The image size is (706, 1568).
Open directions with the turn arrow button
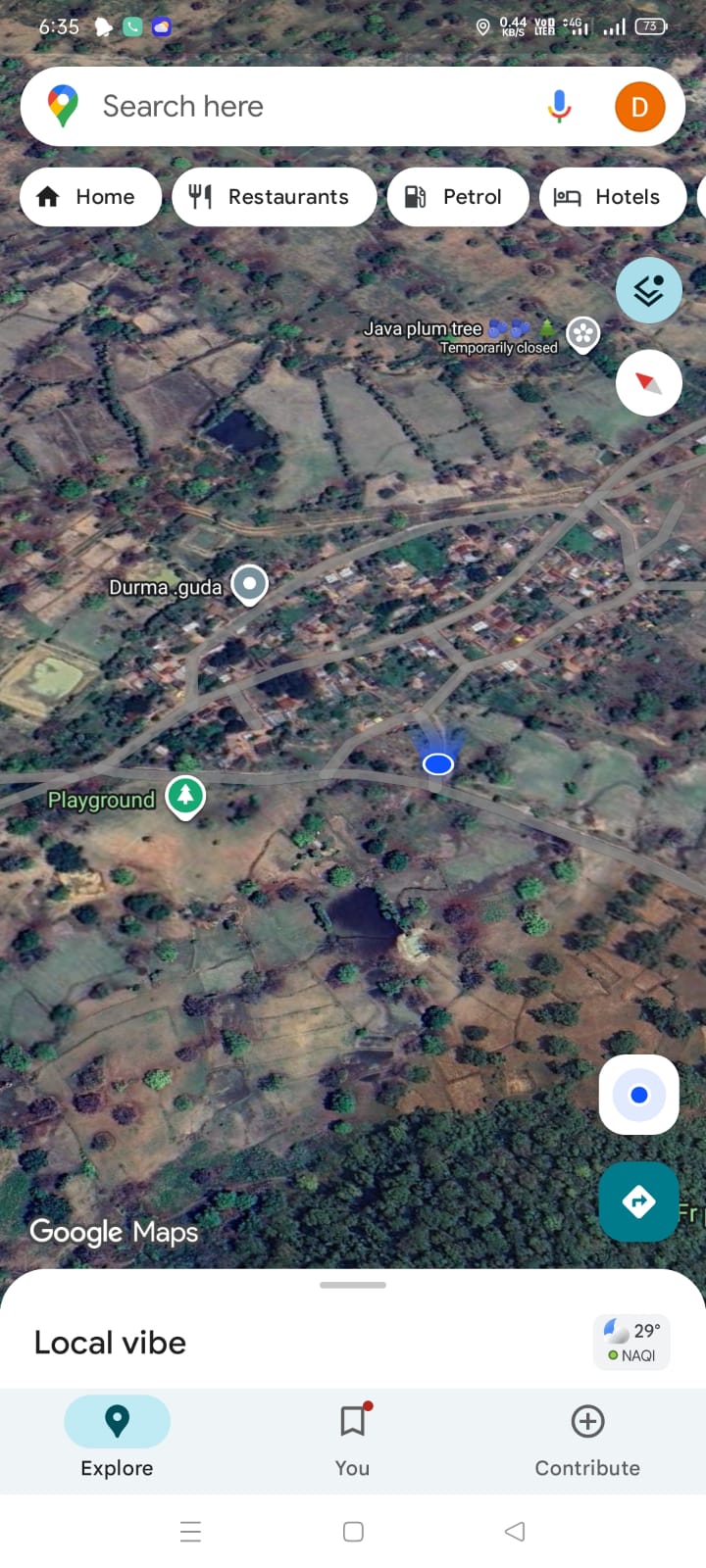pos(638,1200)
